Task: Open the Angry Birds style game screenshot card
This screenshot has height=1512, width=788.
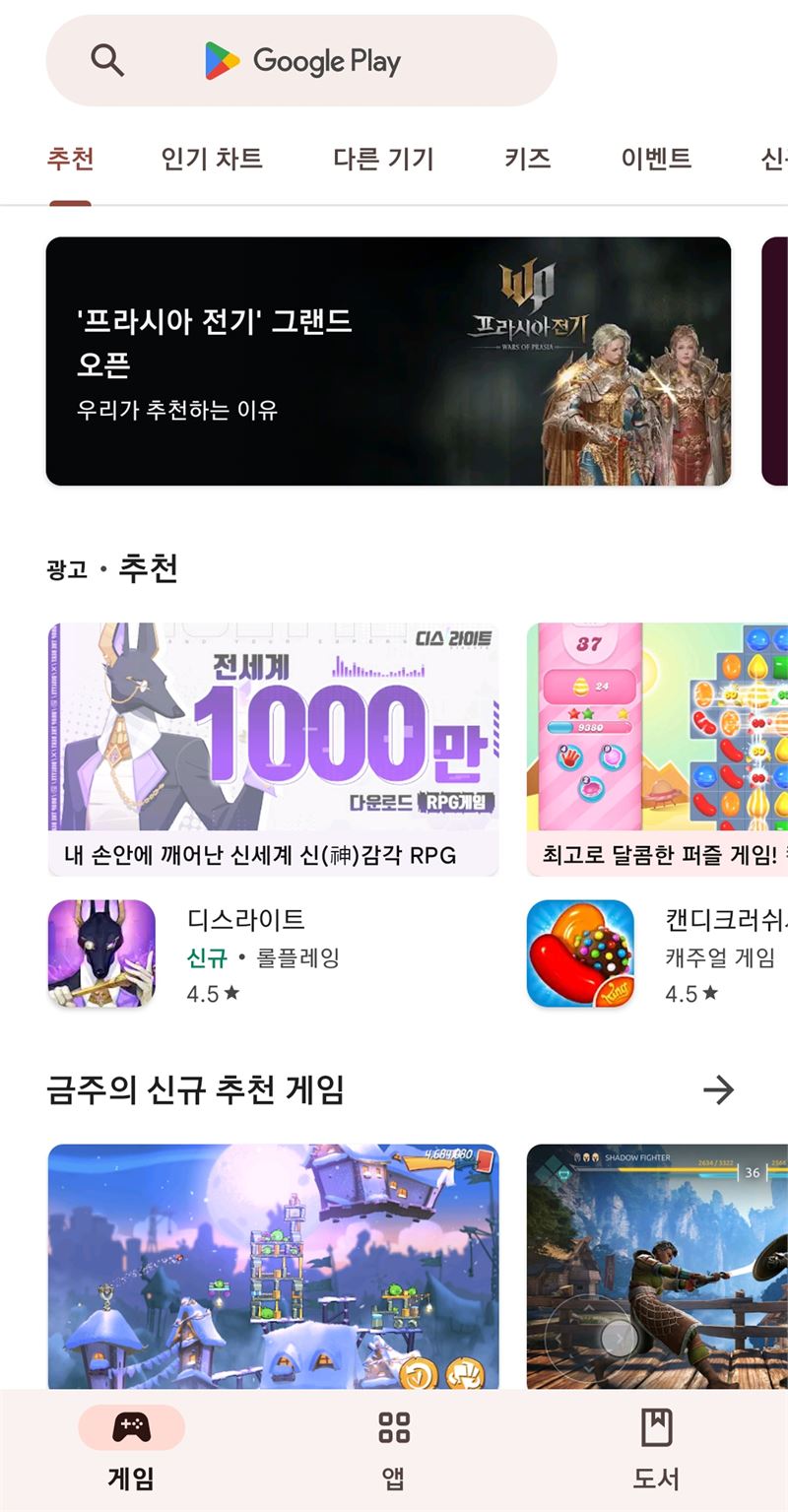Action: pyautogui.click(x=273, y=1266)
